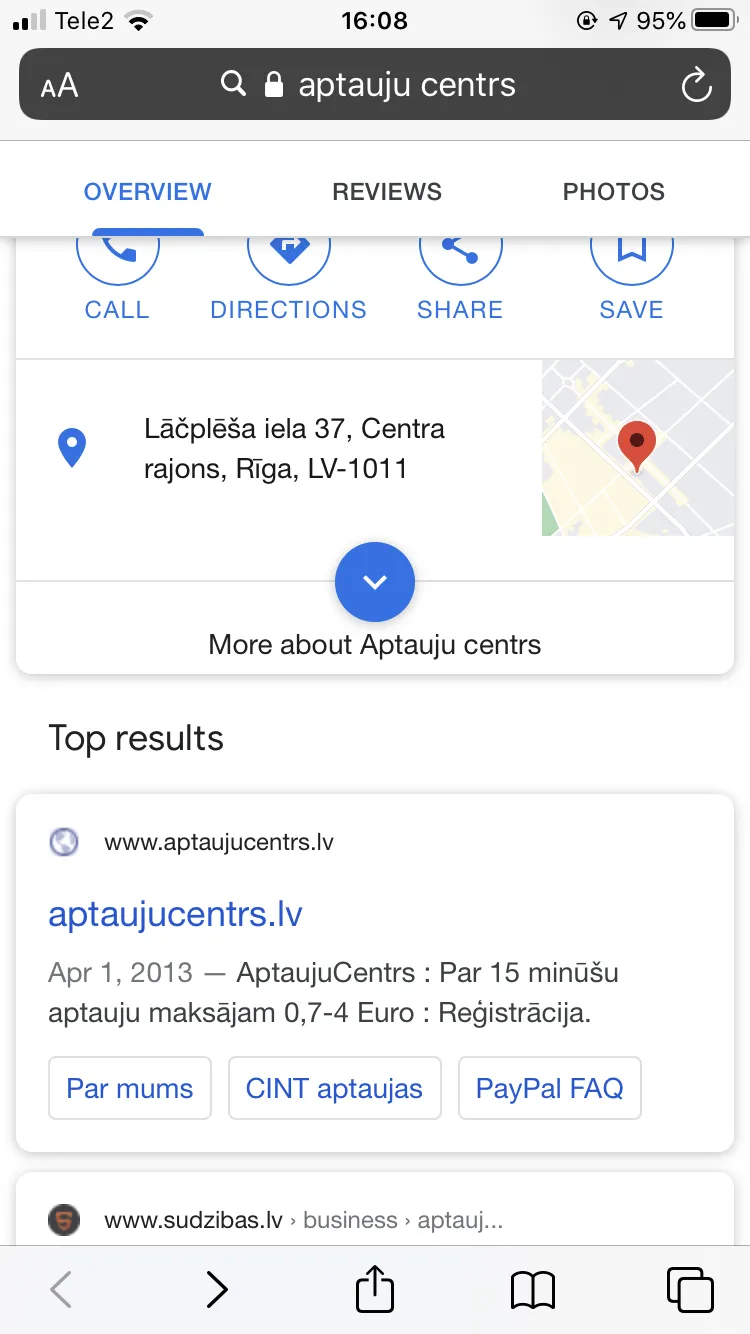Switch to the Reviews tab
This screenshot has width=750, height=1334.
(x=387, y=192)
